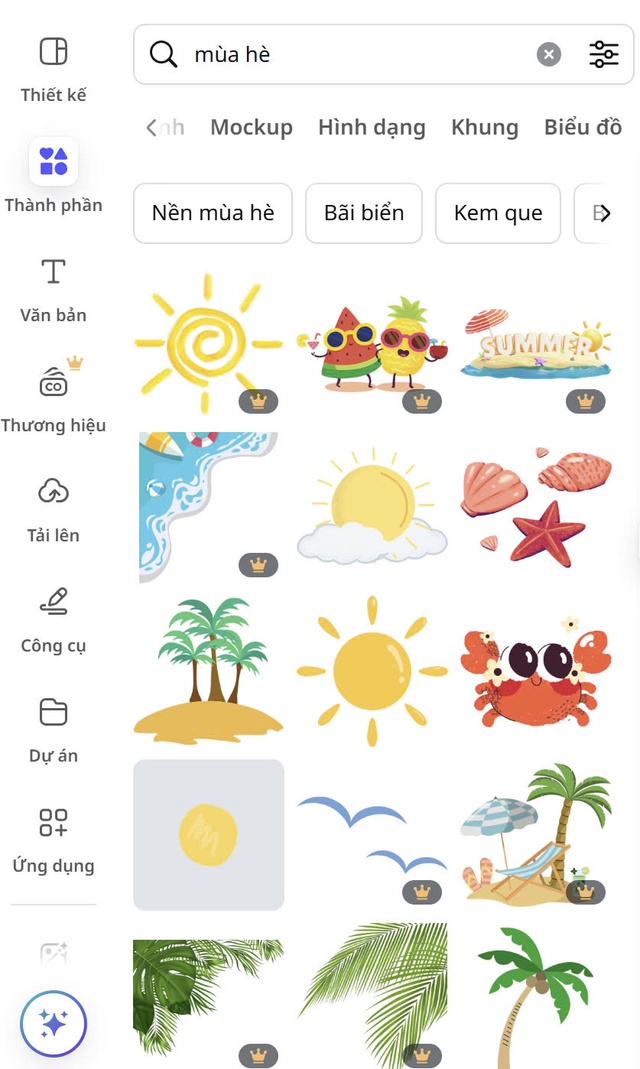Viewport: 640px width, 1069px height.
Task: Select the "Nền mùa hè" suggestion chip
Action: (213, 213)
